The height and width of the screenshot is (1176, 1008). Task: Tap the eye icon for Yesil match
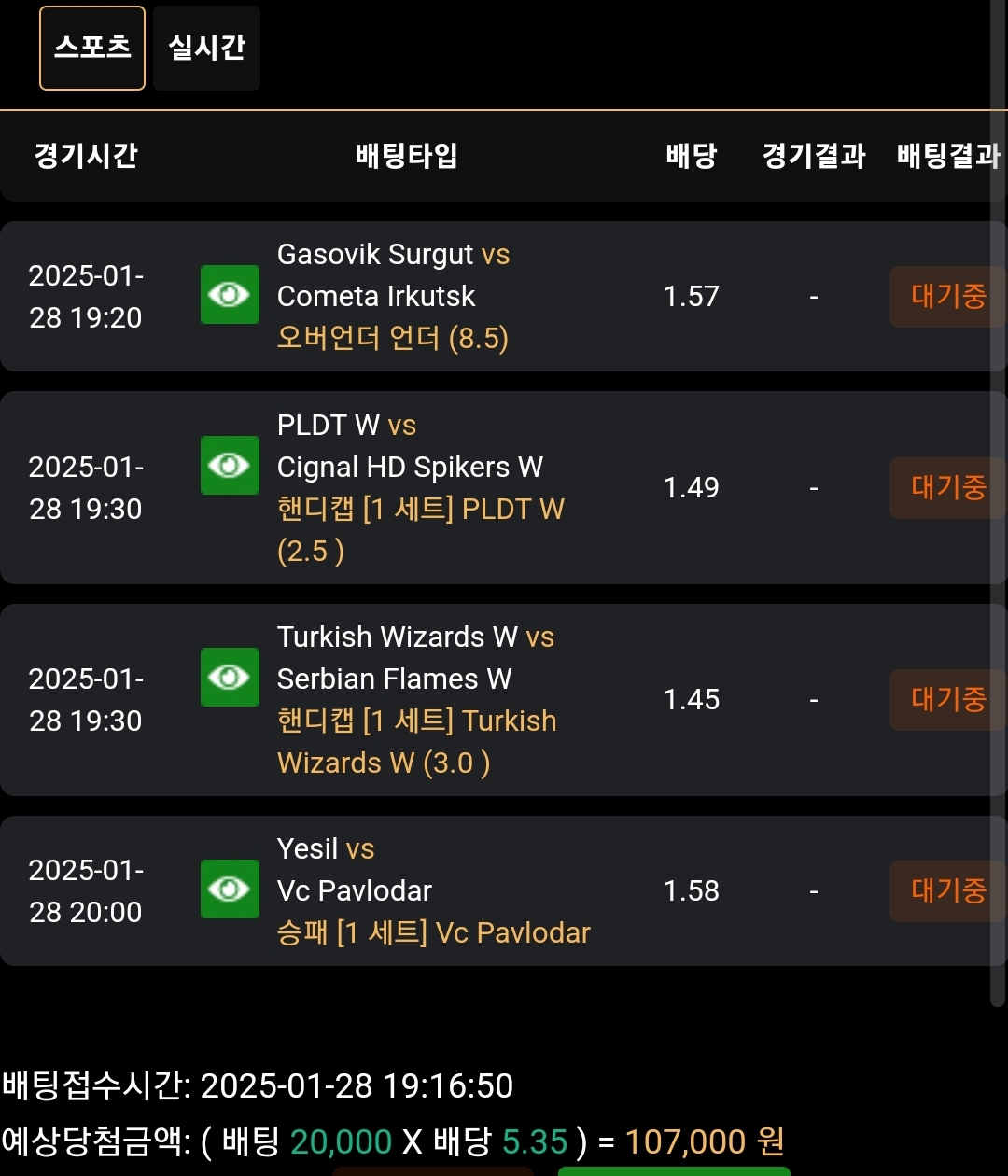(230, 889)
